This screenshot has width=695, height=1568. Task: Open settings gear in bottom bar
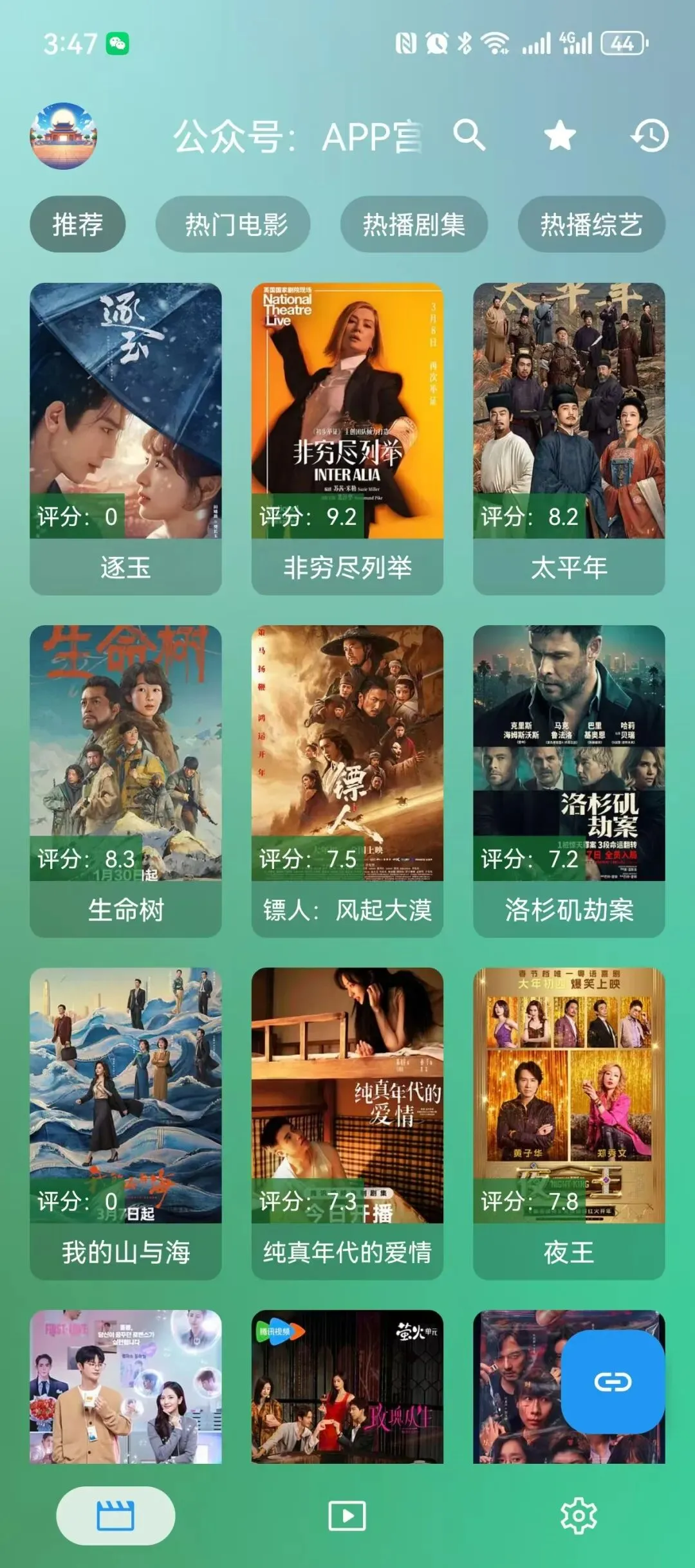[579, 1516]
